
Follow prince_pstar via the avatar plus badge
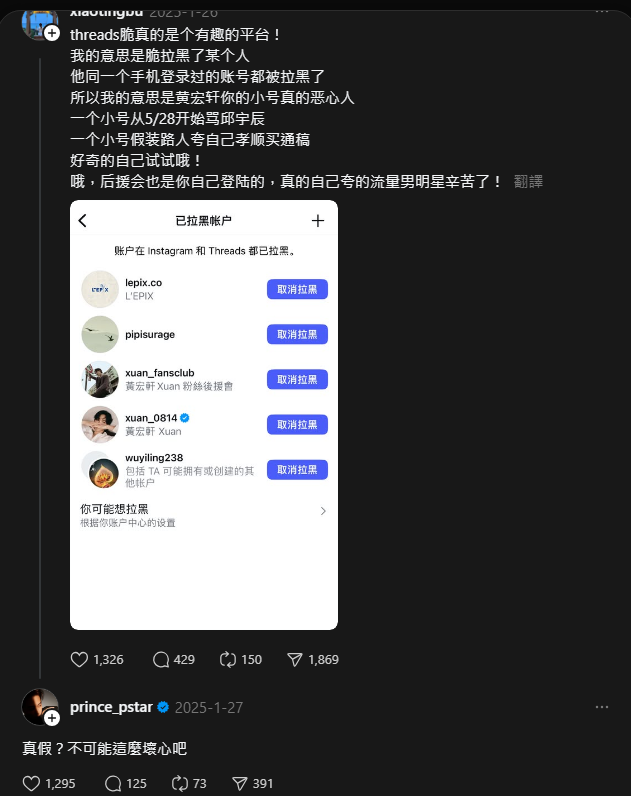pyautogui.click(x=52, y=718)
